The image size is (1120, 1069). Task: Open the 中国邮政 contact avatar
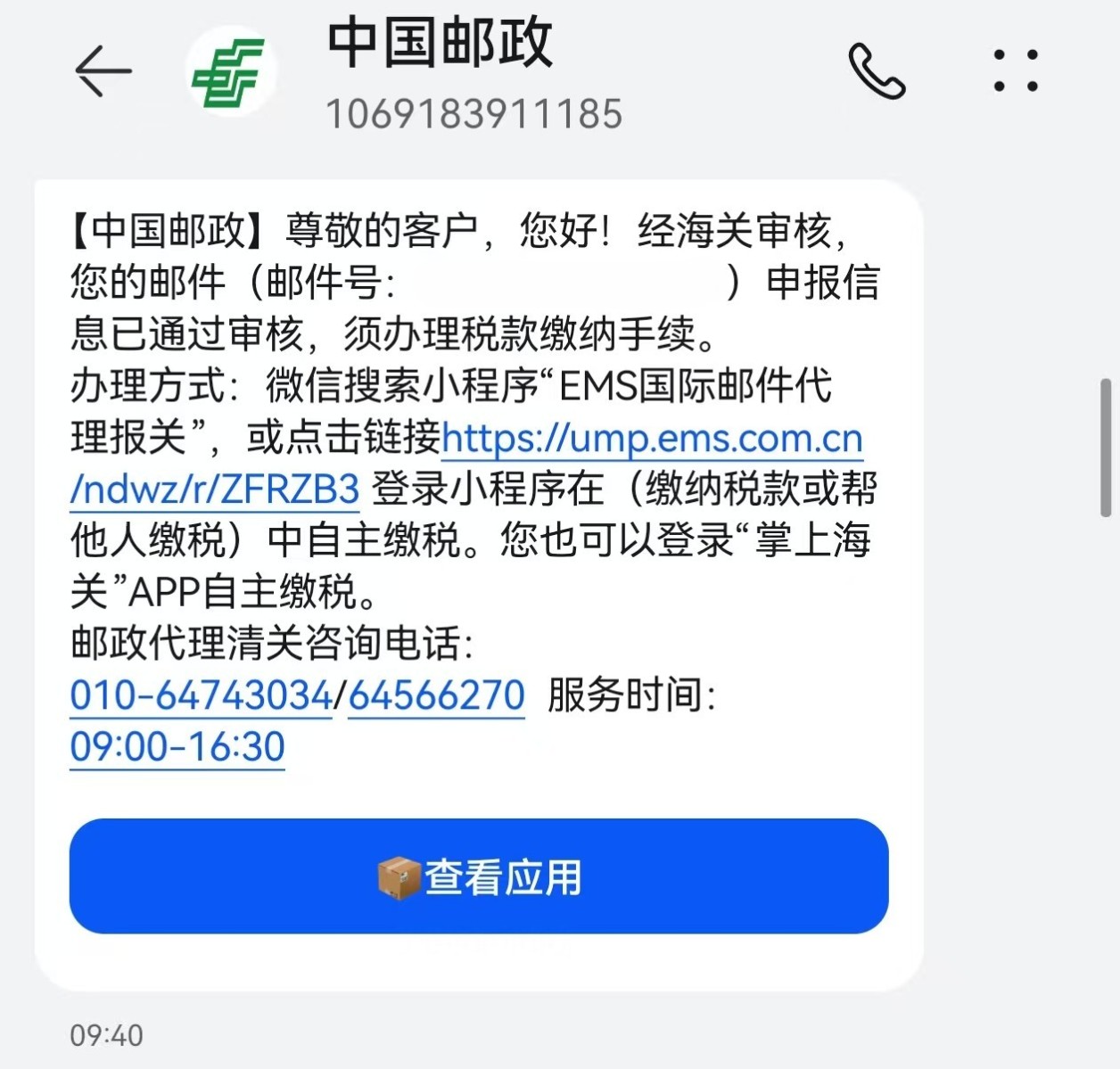[x=229, y=72]
